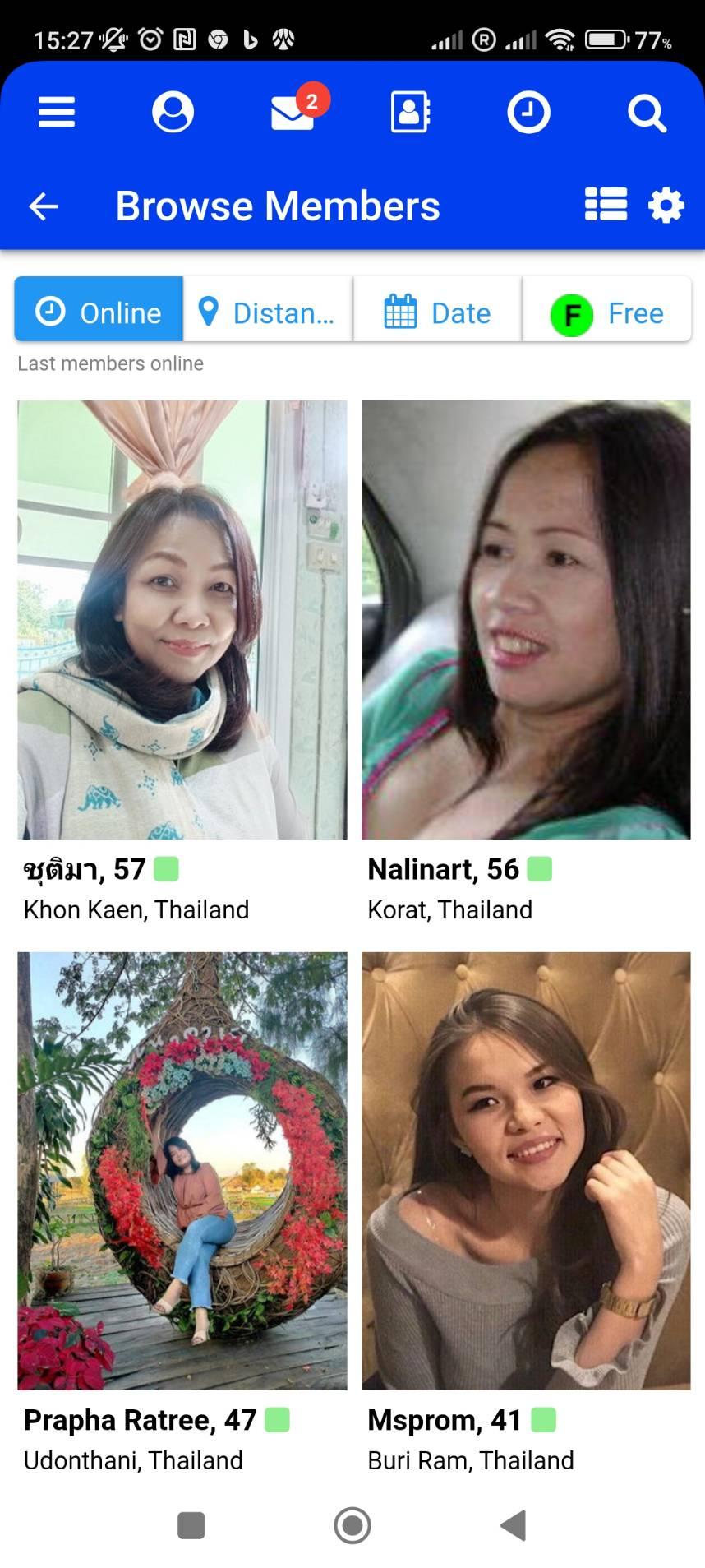The height and width of the screenshot is (1568, 705).
Task: Open the search magnifier
Action: (x=647, y=113)
